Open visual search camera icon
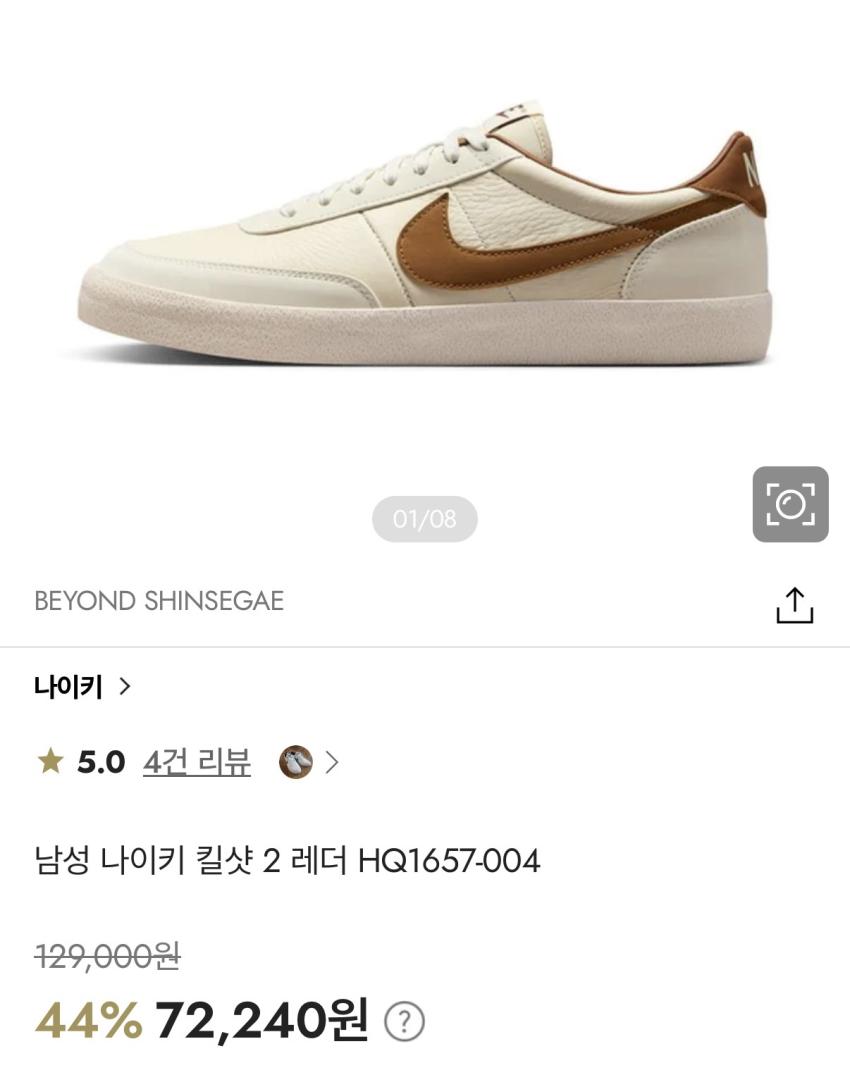Image resolution: width=850 pixels, height=1082 pixels. coord(790,504)
